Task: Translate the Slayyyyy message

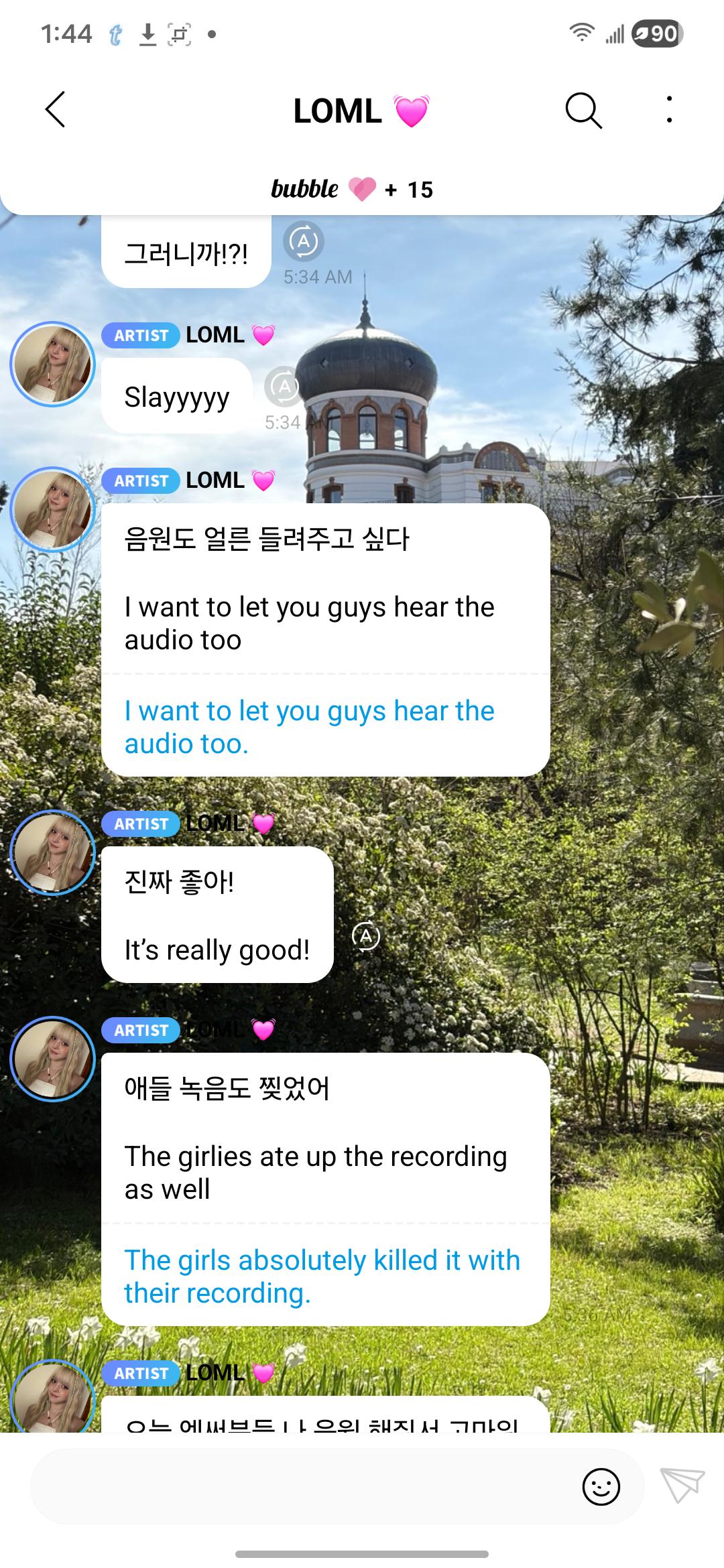Action: 284,387
